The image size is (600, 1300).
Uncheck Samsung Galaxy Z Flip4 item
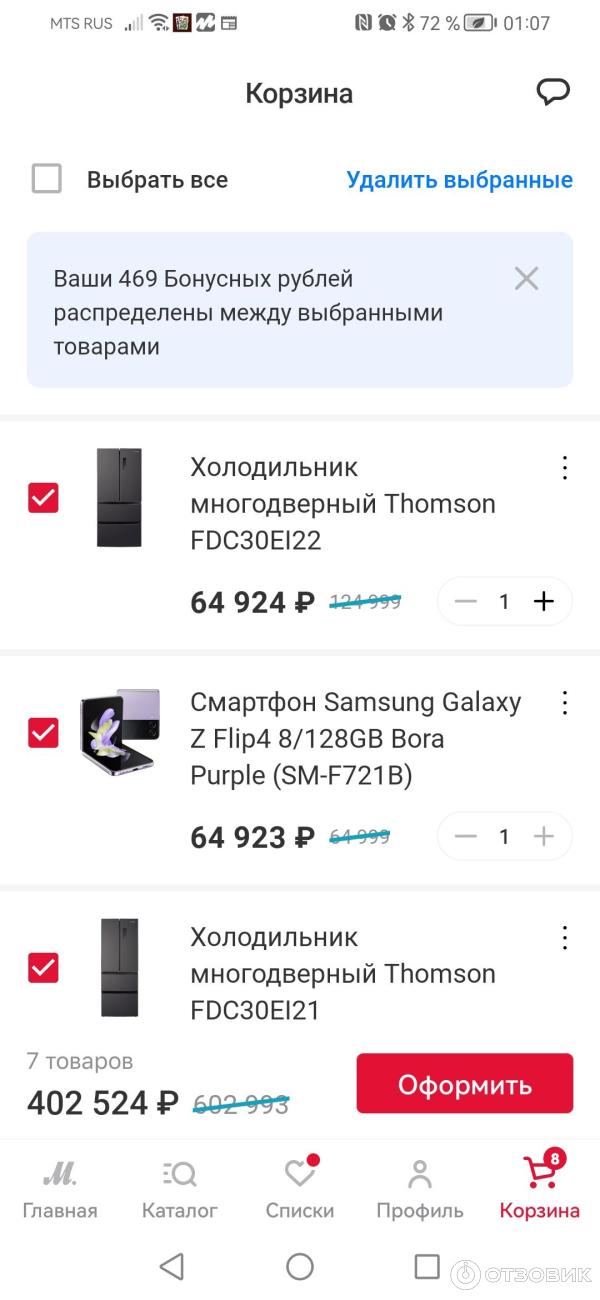pyautogui.click(x=43, y=732)
